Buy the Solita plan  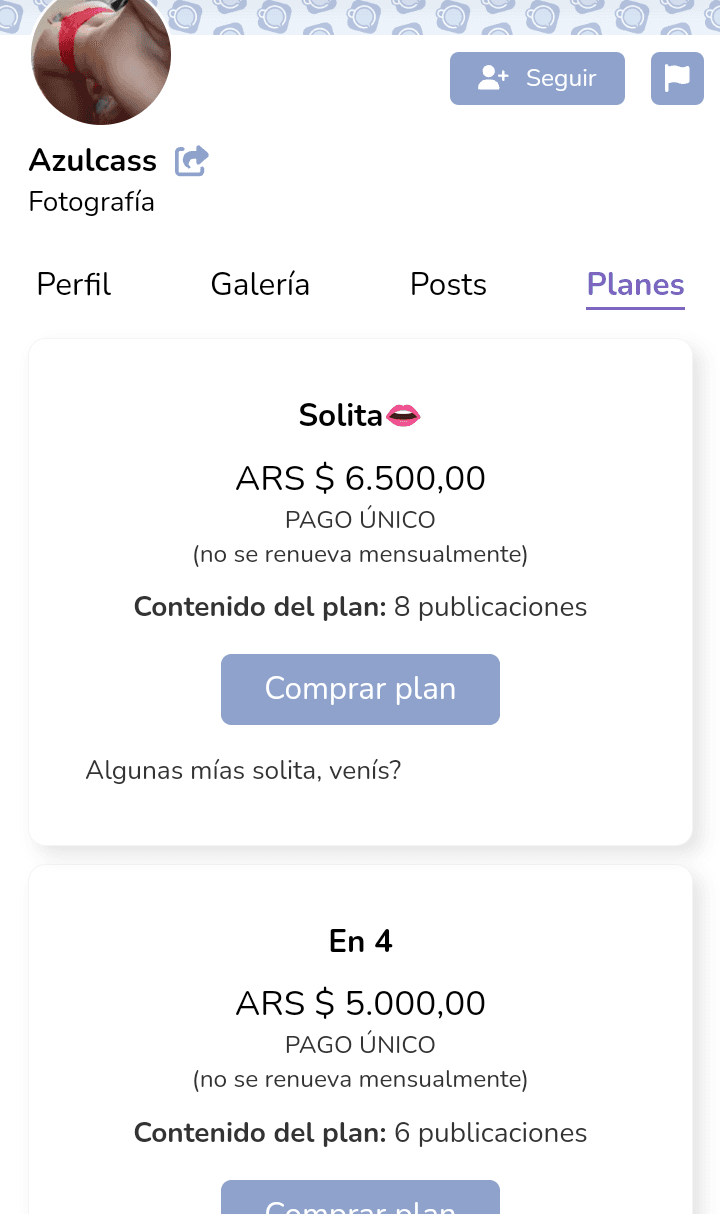pyautogui.click(x=360, y=689)
